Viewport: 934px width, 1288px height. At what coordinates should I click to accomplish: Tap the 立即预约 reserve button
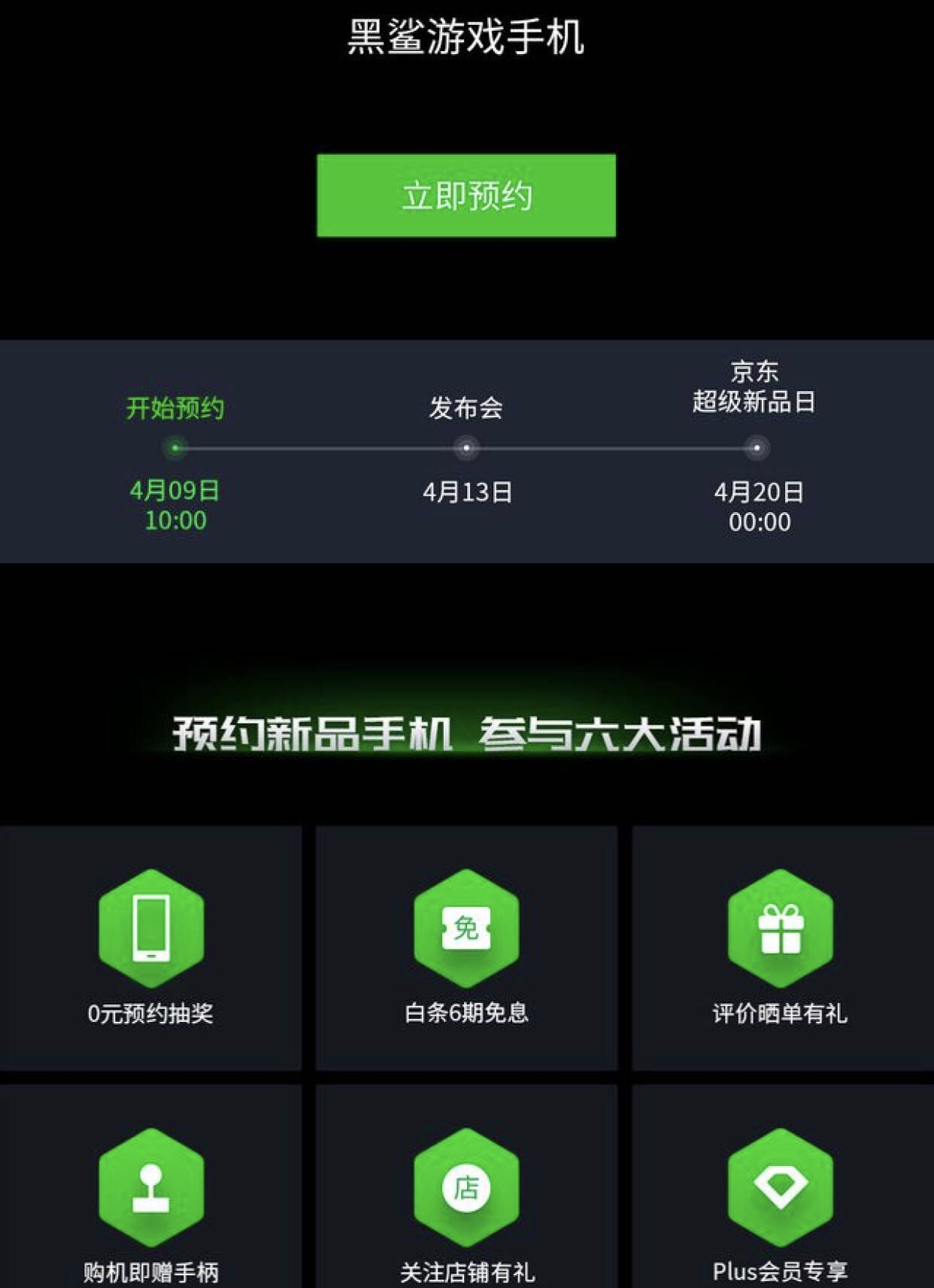(466, 195)
